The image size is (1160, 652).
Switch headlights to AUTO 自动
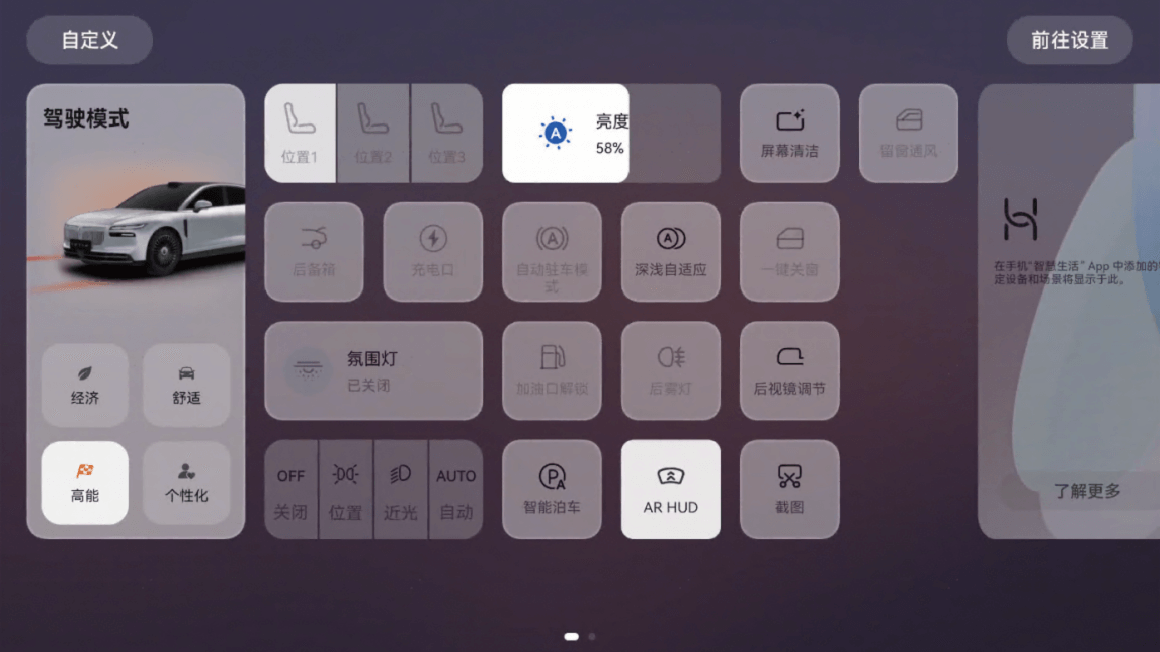(456, 490)
